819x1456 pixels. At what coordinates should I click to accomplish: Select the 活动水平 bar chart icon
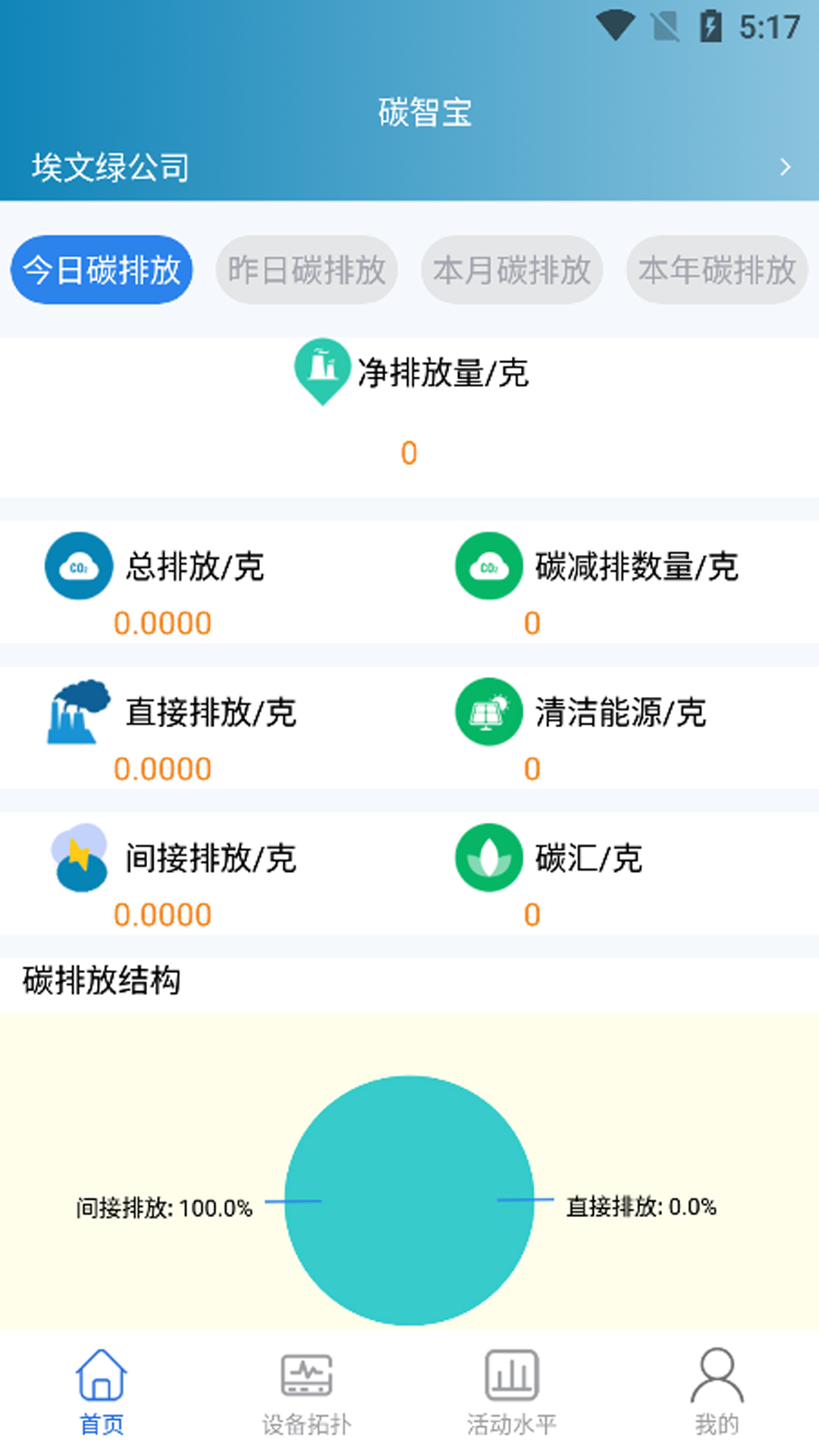tap(511, 1374)
